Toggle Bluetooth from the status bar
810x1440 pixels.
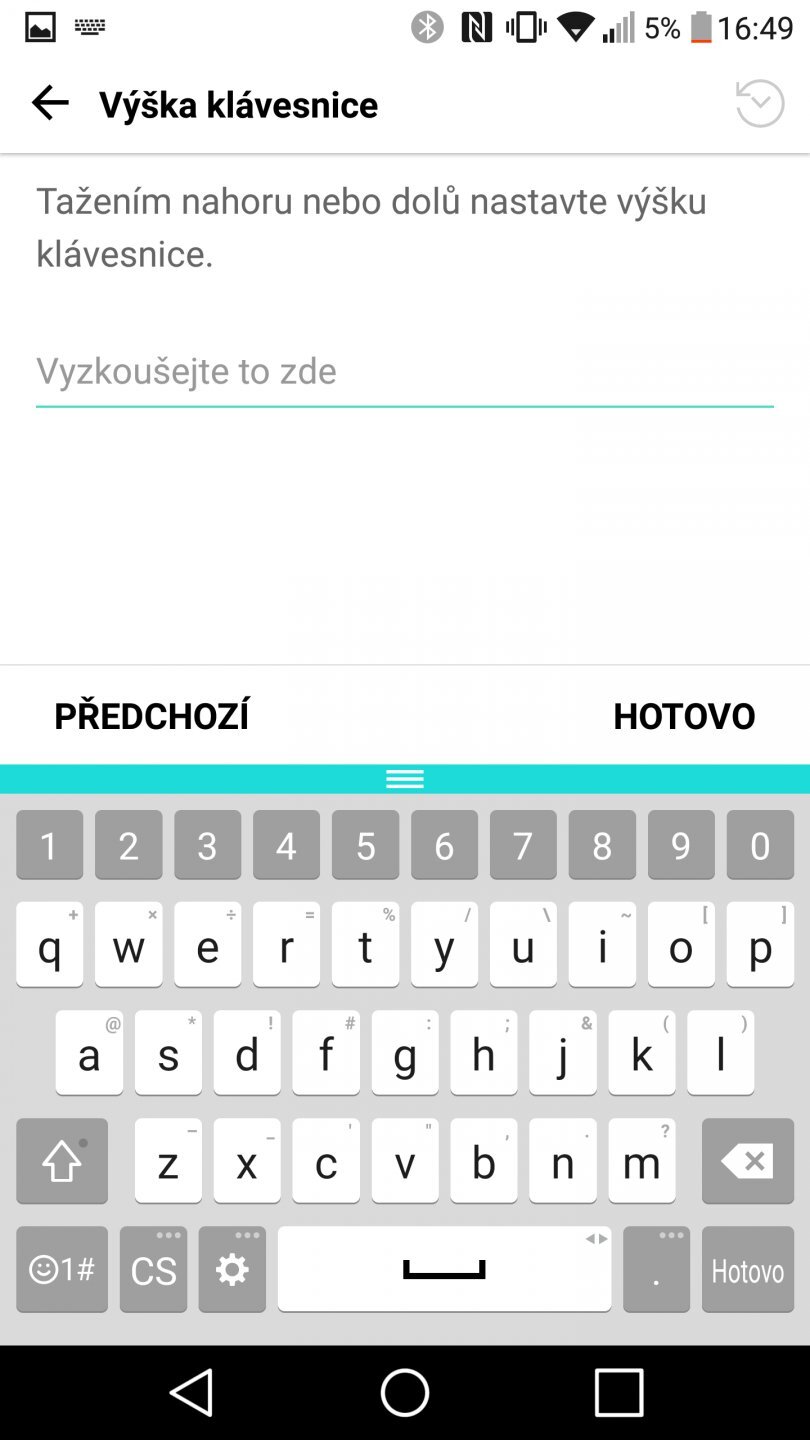coord(428,28)
